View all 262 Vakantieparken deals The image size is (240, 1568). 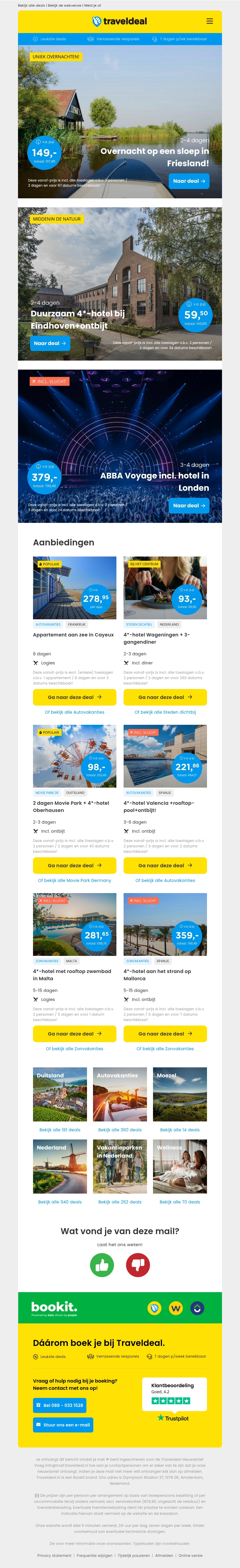(120, 1202)
